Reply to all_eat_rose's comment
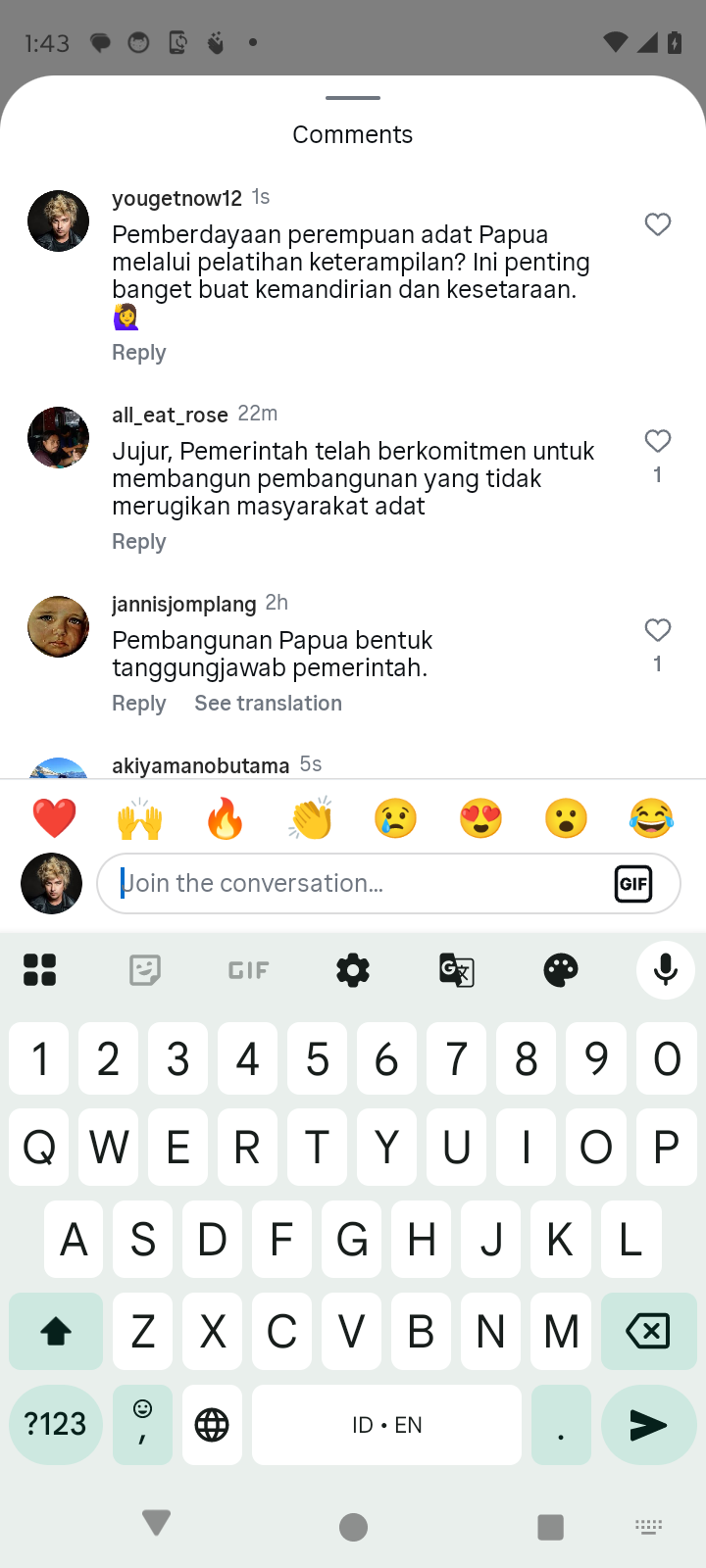Image resolution: width=706 pixels, height=1568 pixels. [139, 542]
